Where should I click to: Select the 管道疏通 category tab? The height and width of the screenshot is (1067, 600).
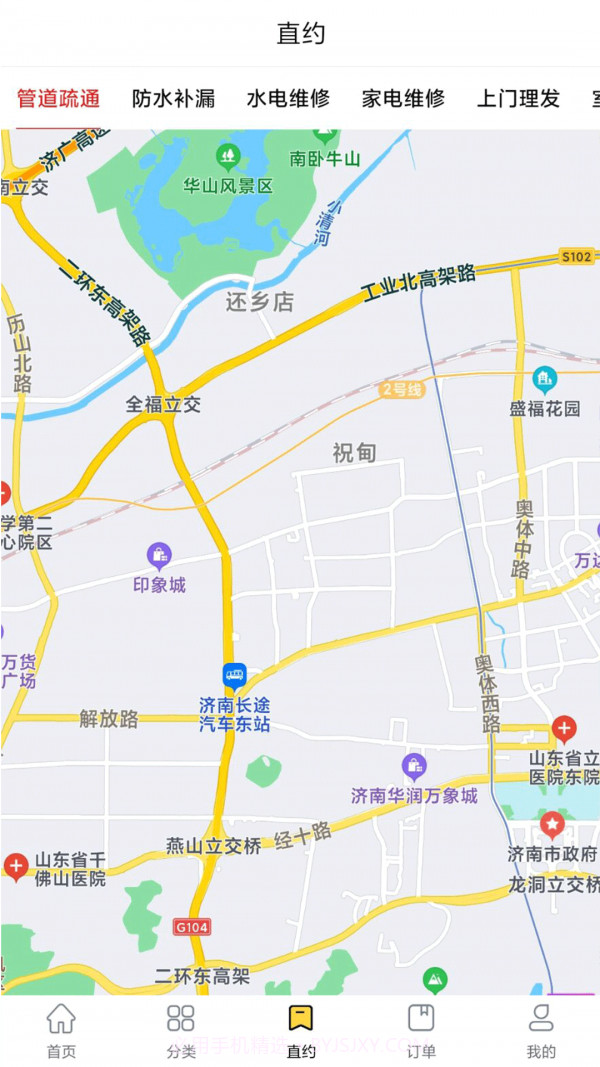(x=58, y=99)
